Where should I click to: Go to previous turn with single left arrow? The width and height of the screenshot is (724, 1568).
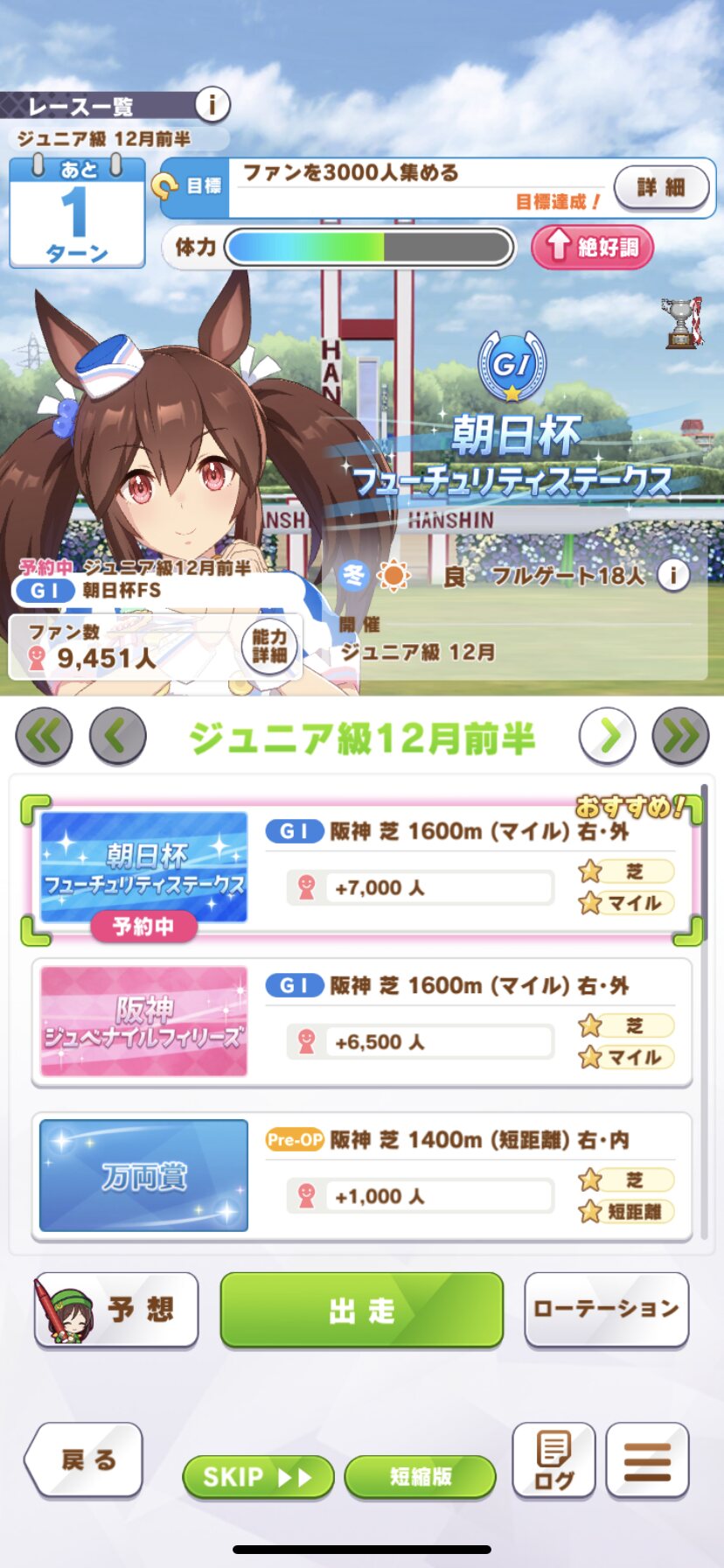point(118,737)
